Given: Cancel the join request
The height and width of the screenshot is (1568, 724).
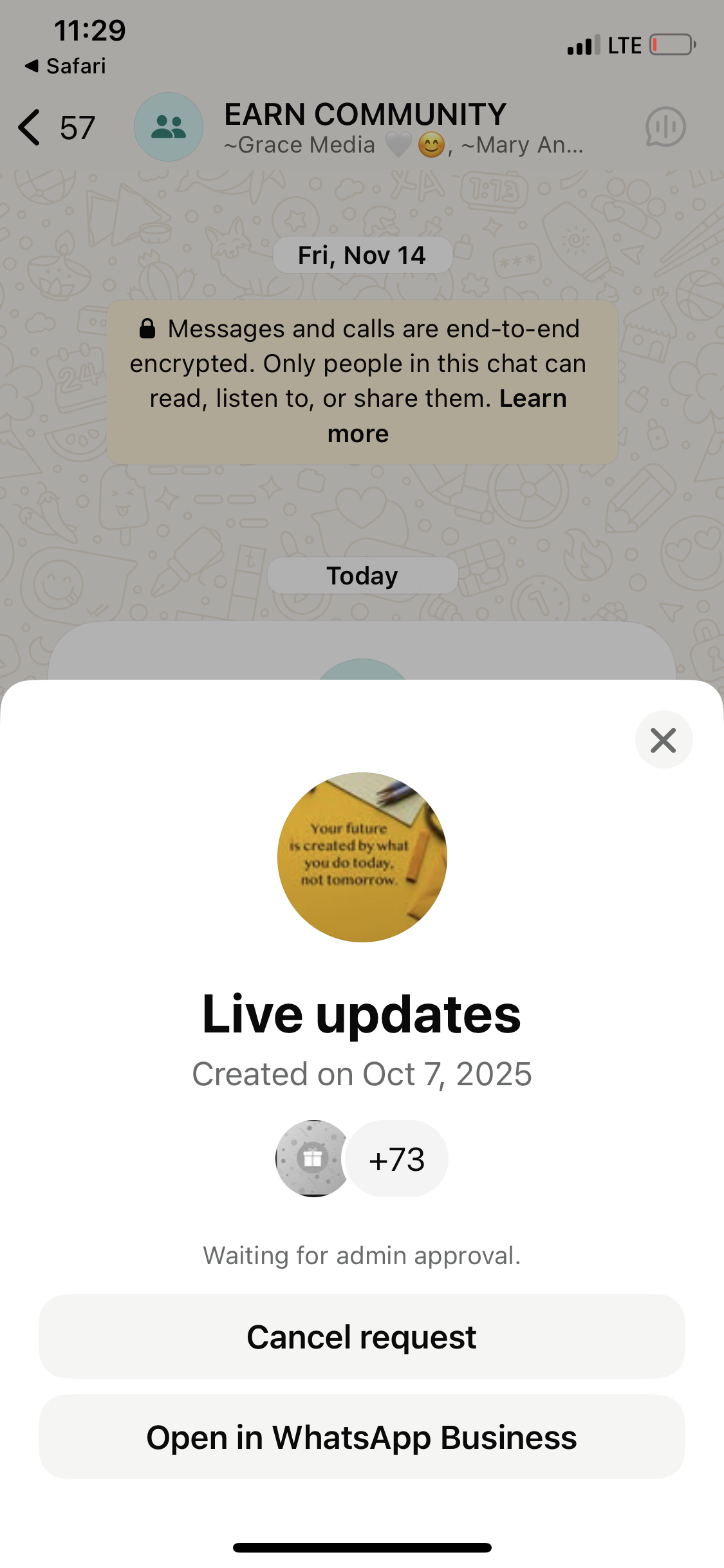Looking at the screenshot, I should point(362,1337).
